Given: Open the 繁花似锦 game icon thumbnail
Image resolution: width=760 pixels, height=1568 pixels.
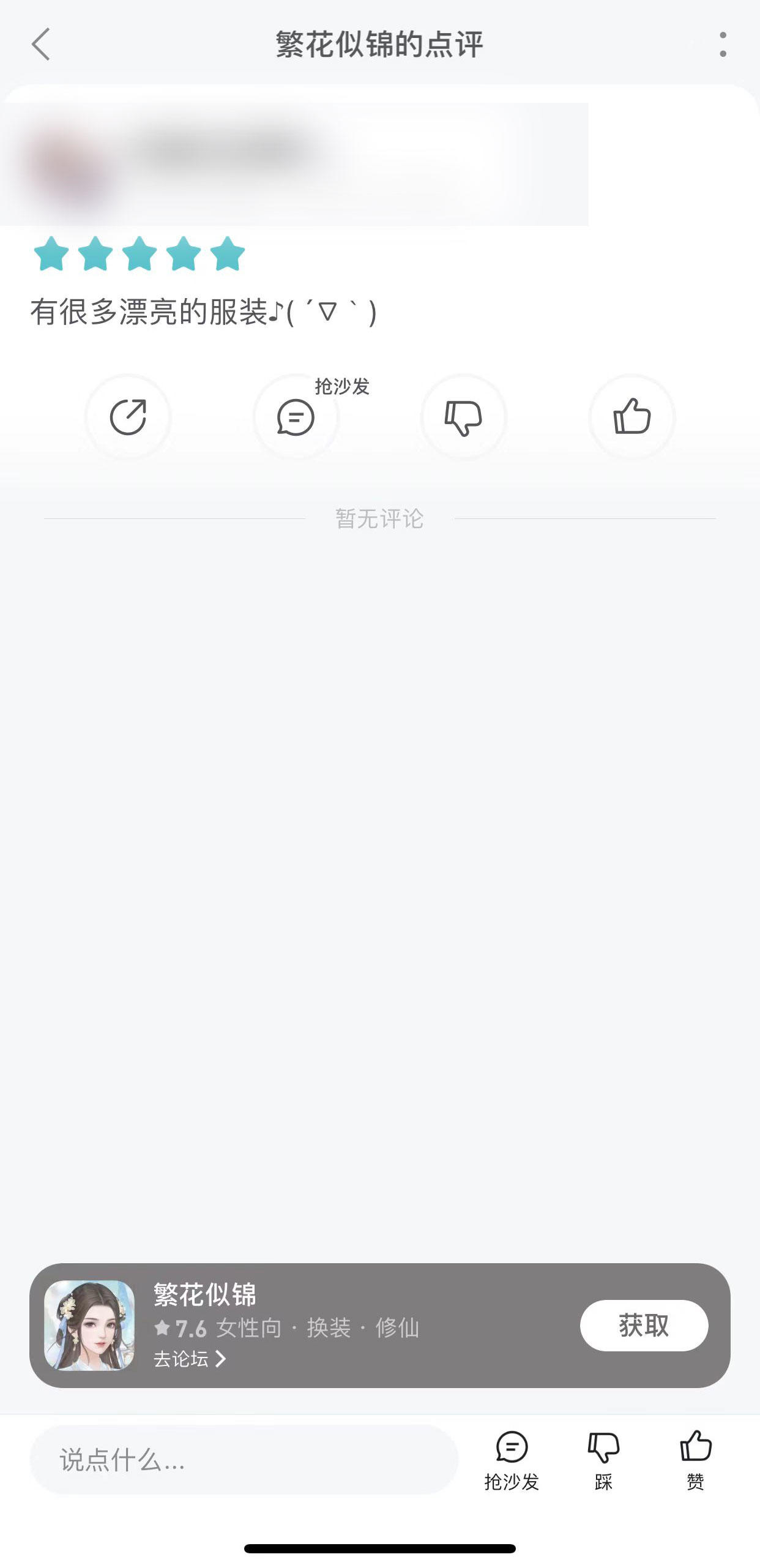Looking at the screenshot, I should tap(89, 1326).
